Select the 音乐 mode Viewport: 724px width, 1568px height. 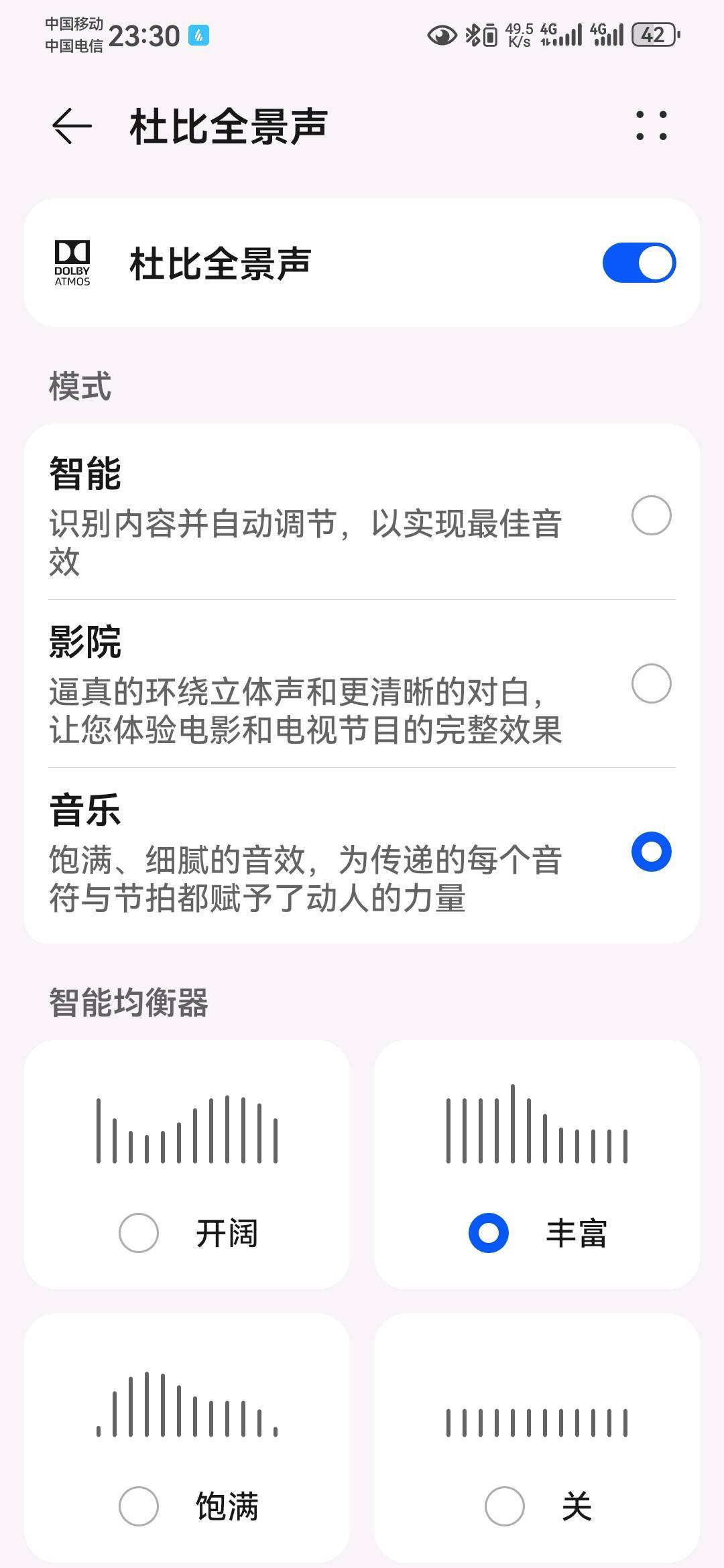click(x=362, y=852)
